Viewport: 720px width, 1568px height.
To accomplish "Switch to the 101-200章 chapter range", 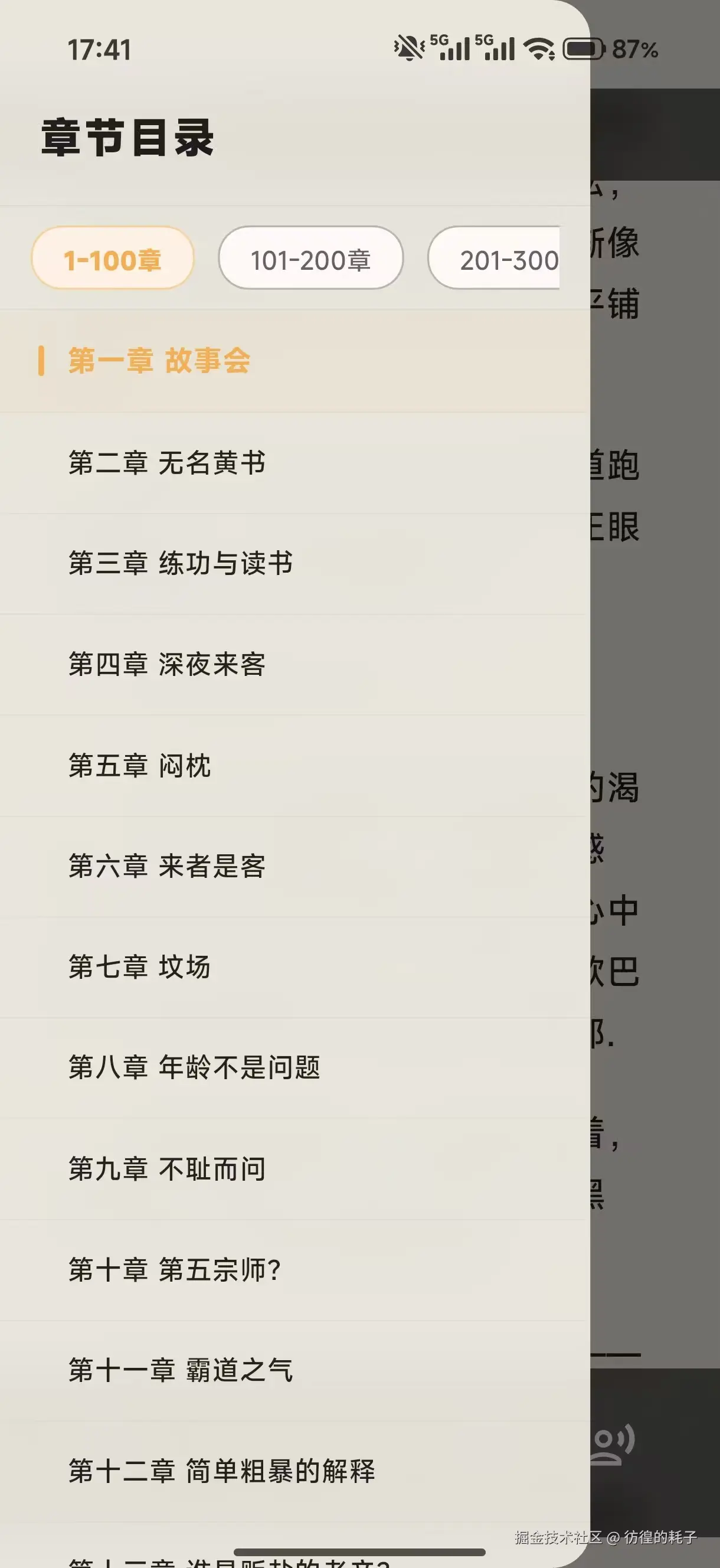I will coord(310,258).
